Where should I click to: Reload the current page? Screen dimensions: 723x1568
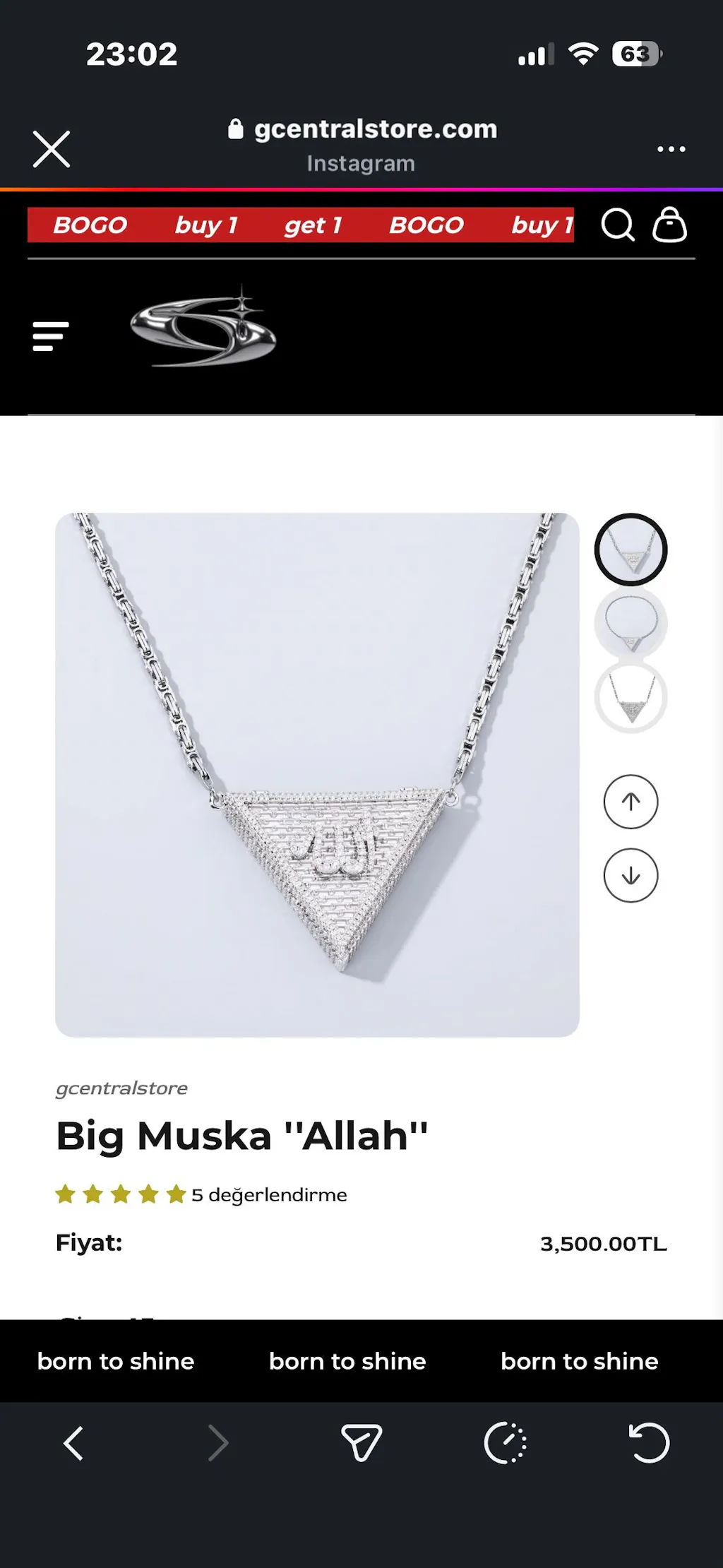click(x=649, y=1443)
